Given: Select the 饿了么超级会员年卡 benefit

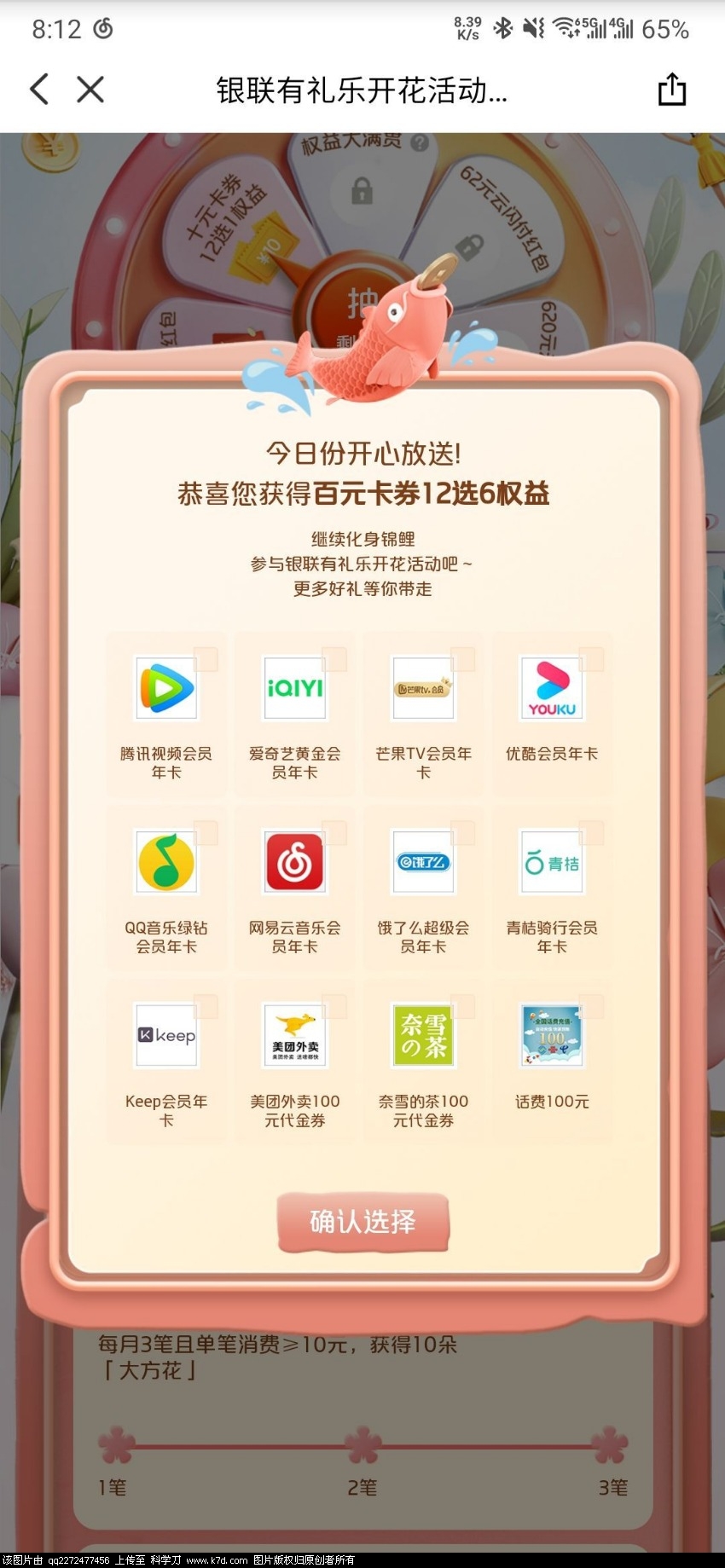Looking at the screenshot, I should (x=423, y=888).
